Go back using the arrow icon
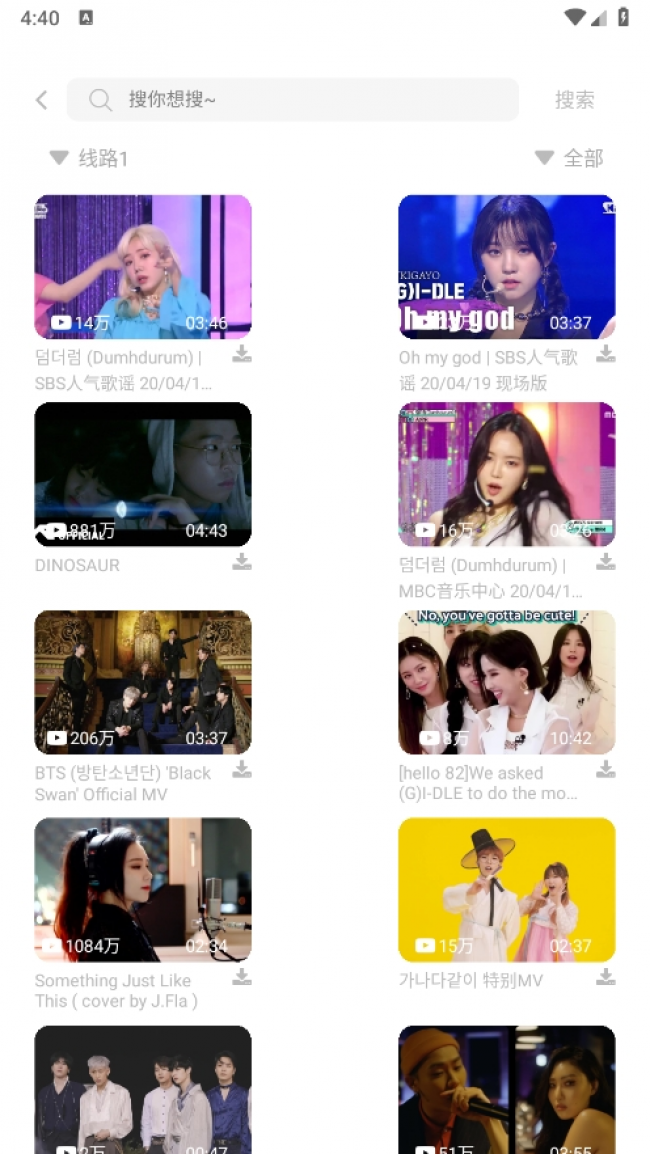This screenshot has height=1154, width=650. point(42,100)
